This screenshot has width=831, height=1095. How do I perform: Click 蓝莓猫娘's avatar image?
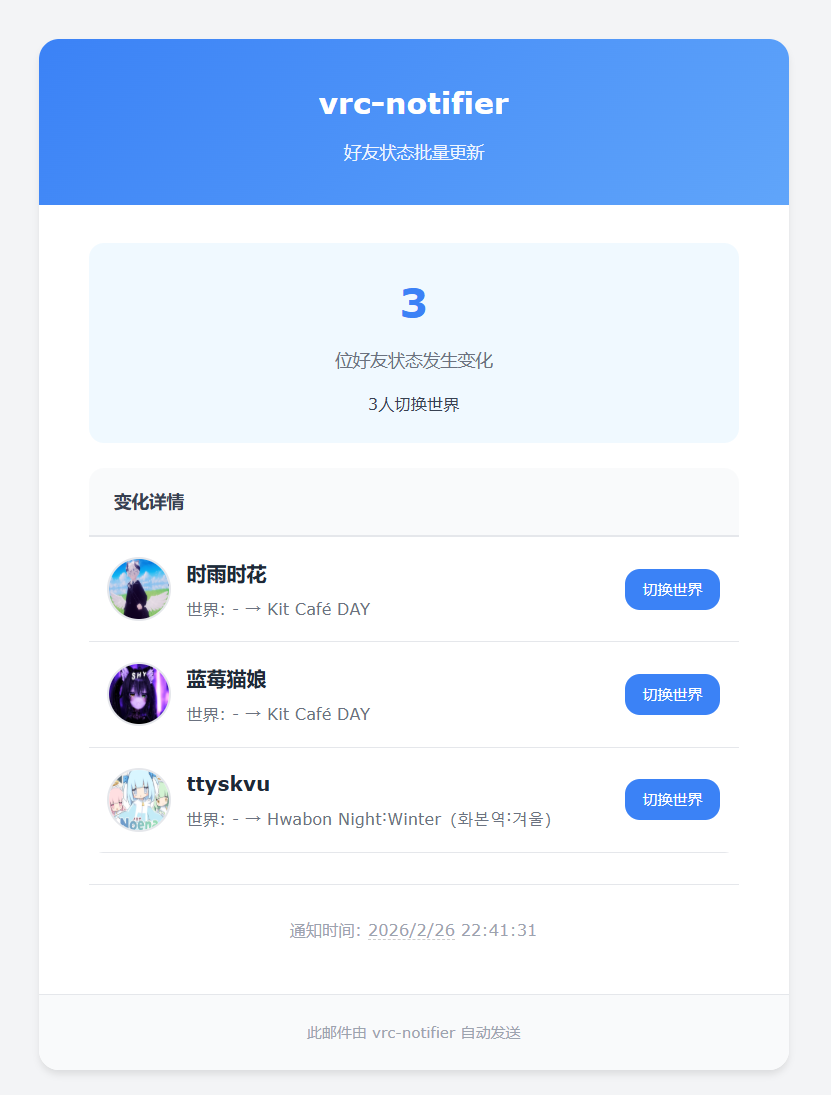(x=138, y=694)
